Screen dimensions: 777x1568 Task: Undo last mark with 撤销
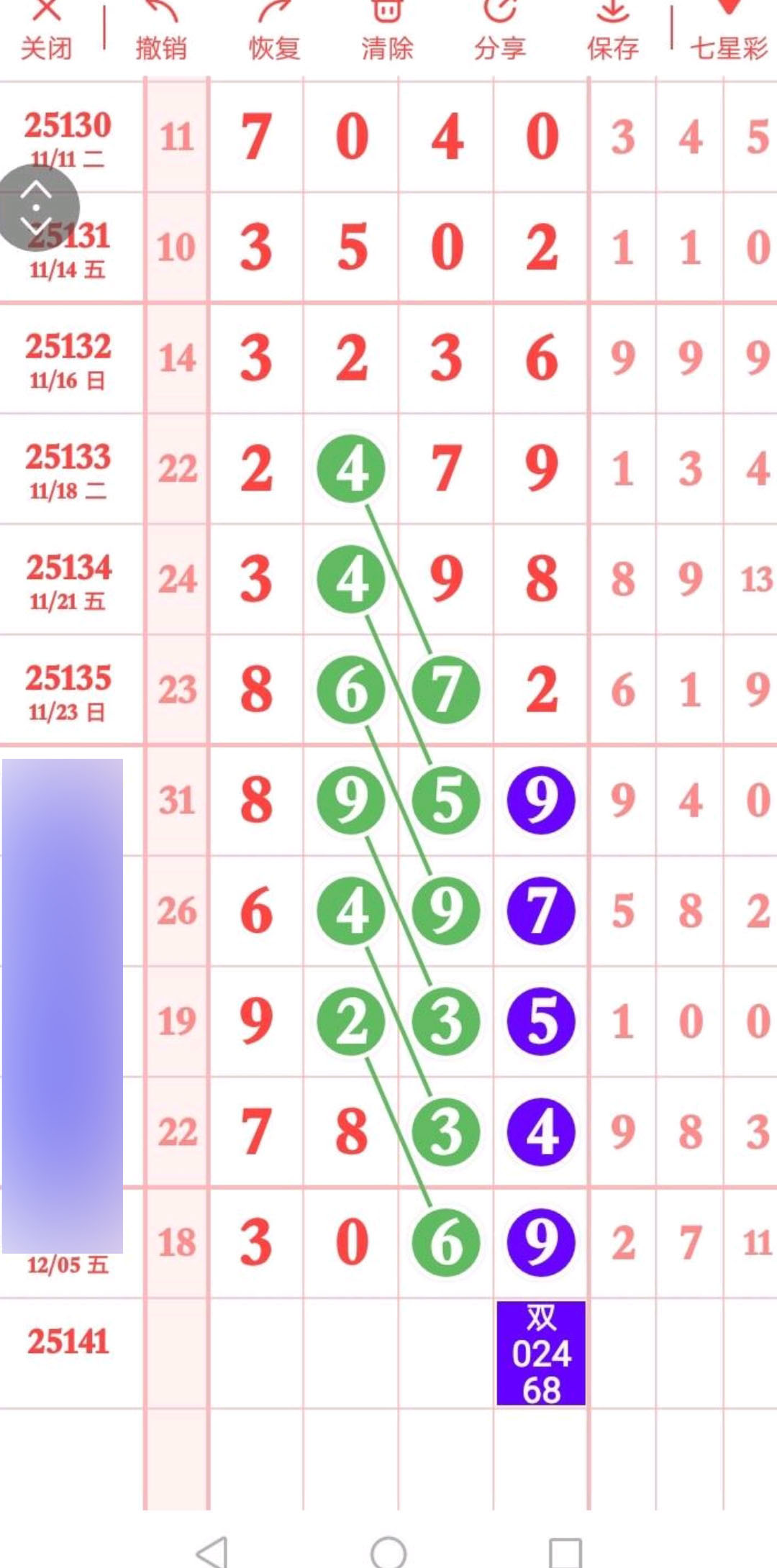(x=161, y=32)
